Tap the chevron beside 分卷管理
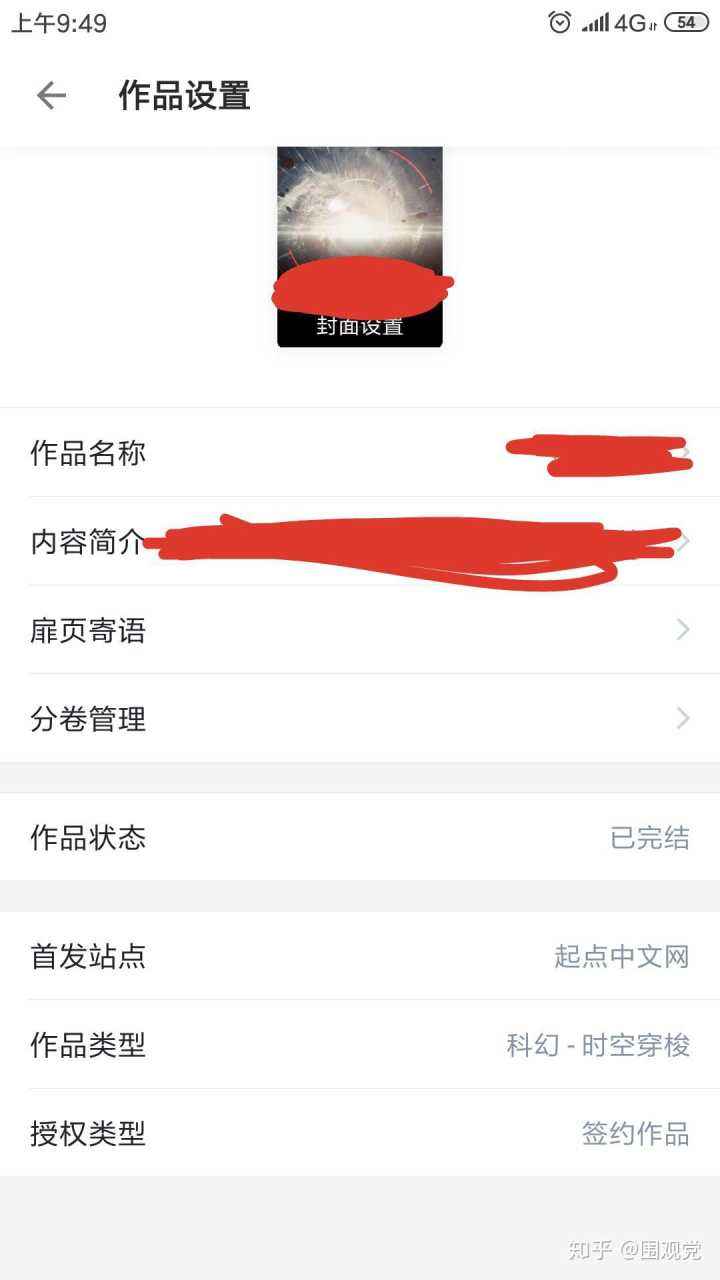 tap(683, 718)
